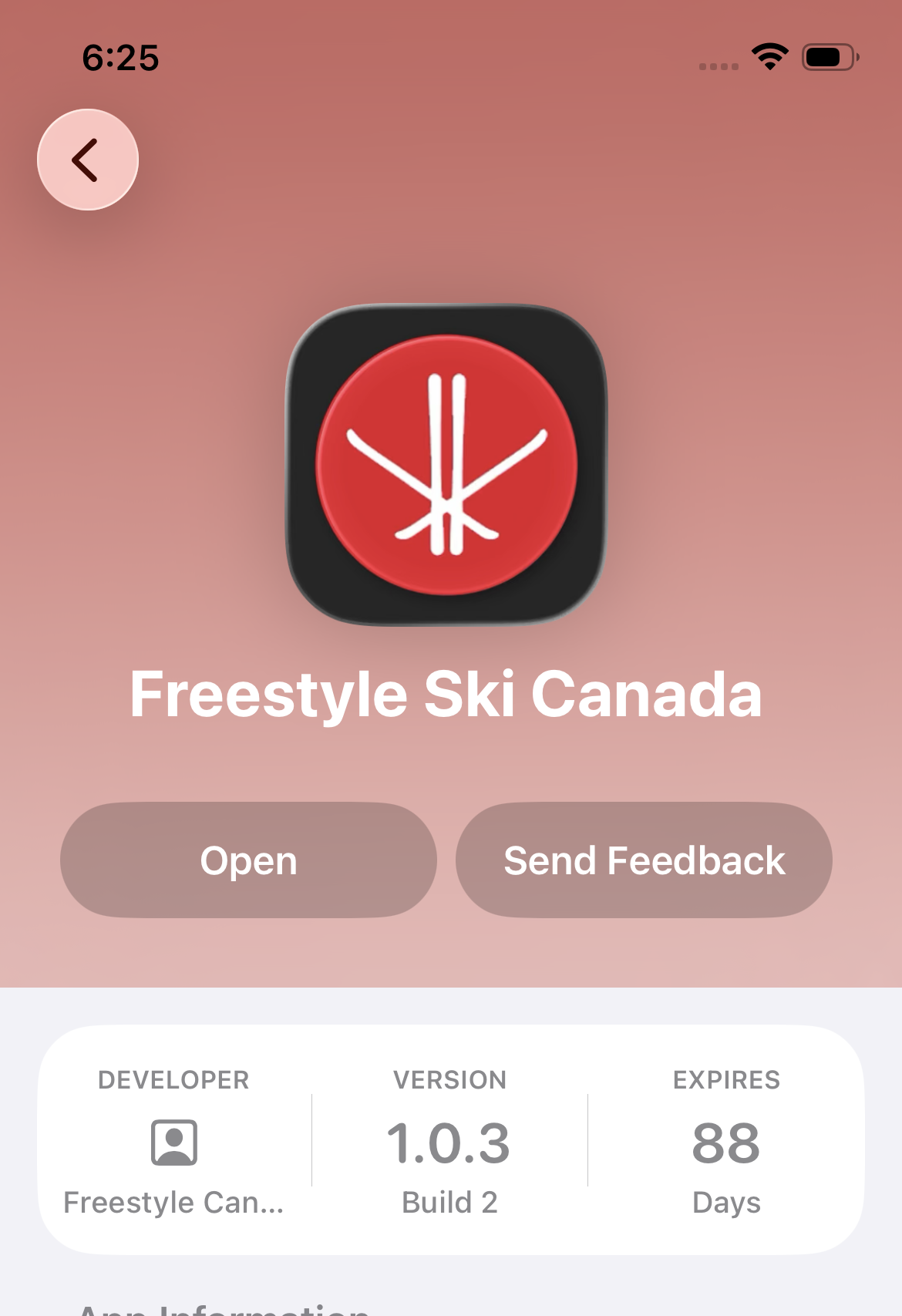Screen dimensions: 902x1316
Task: Open the Freestyle Ski Canada app
Action: click(x=248, y=860)
